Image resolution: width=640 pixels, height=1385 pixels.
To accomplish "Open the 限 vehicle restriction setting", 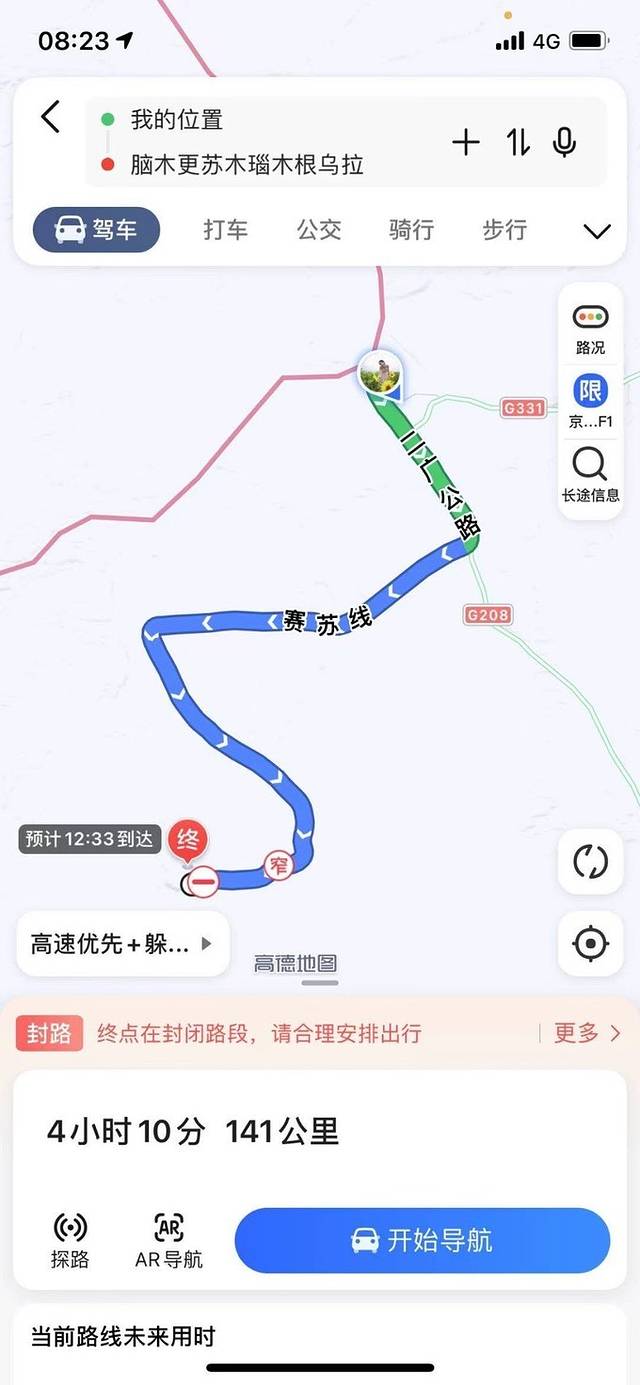I will click(590, 400).
